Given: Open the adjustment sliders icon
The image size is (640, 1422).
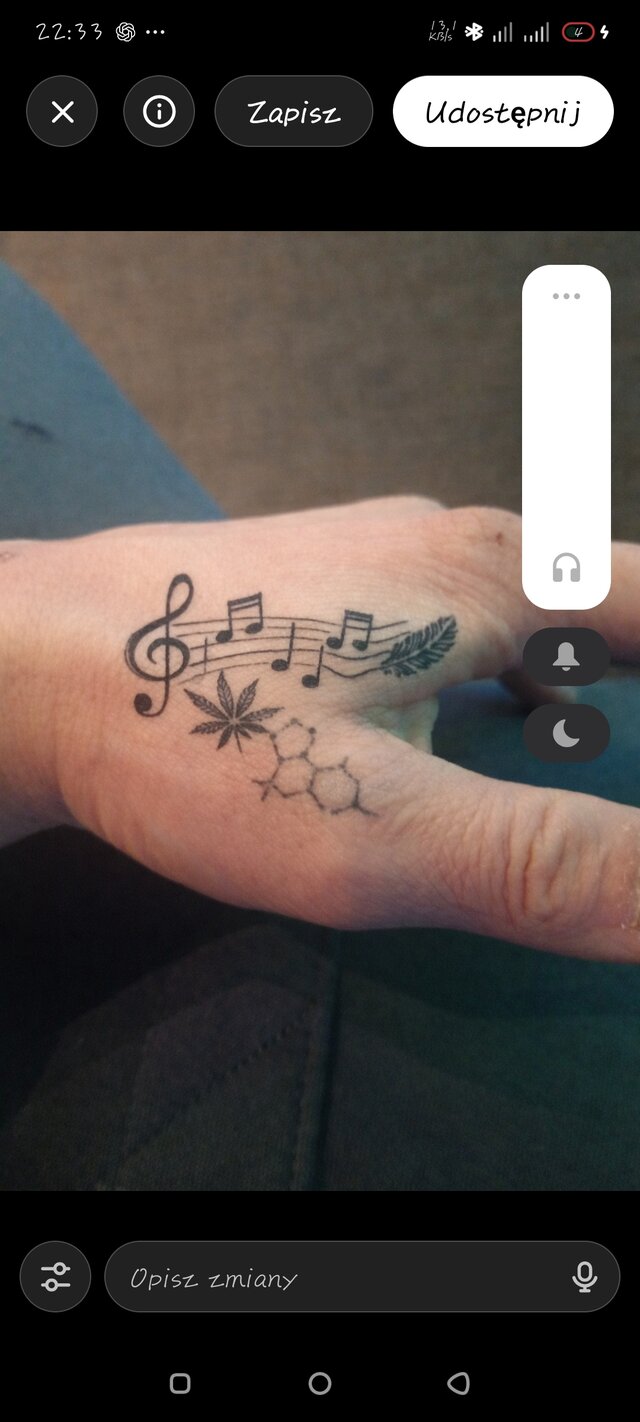Looking at the screenshot, I should pyautogui.click(x=55, y=1277).
